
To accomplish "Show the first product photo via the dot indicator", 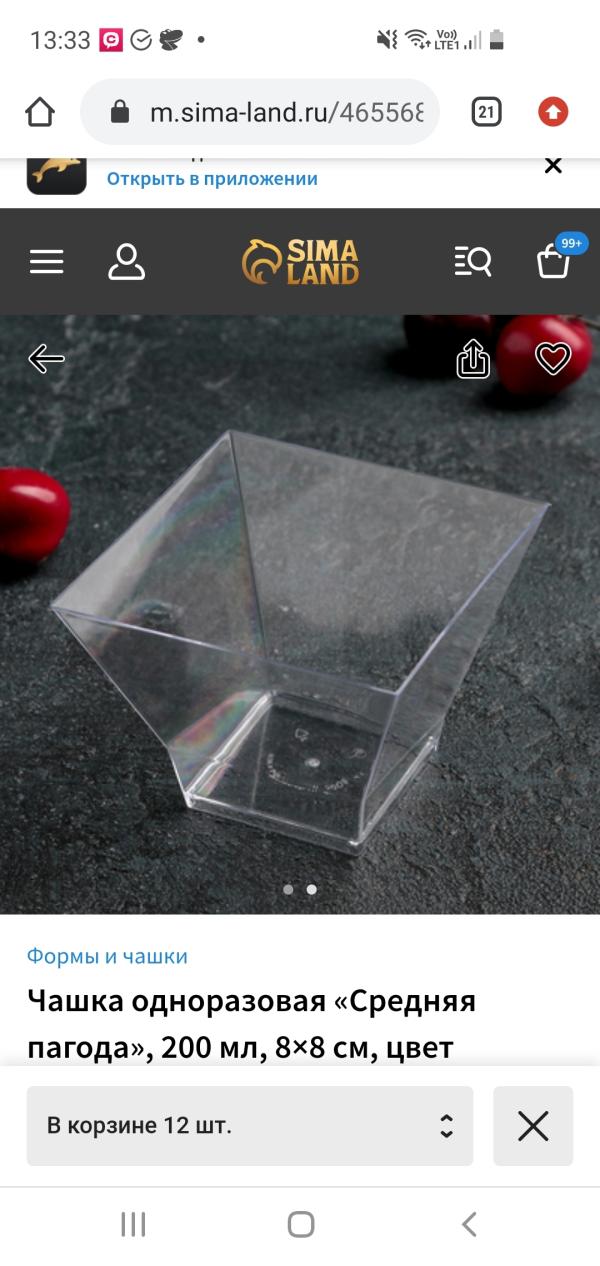I will click(x=289, y=889).
